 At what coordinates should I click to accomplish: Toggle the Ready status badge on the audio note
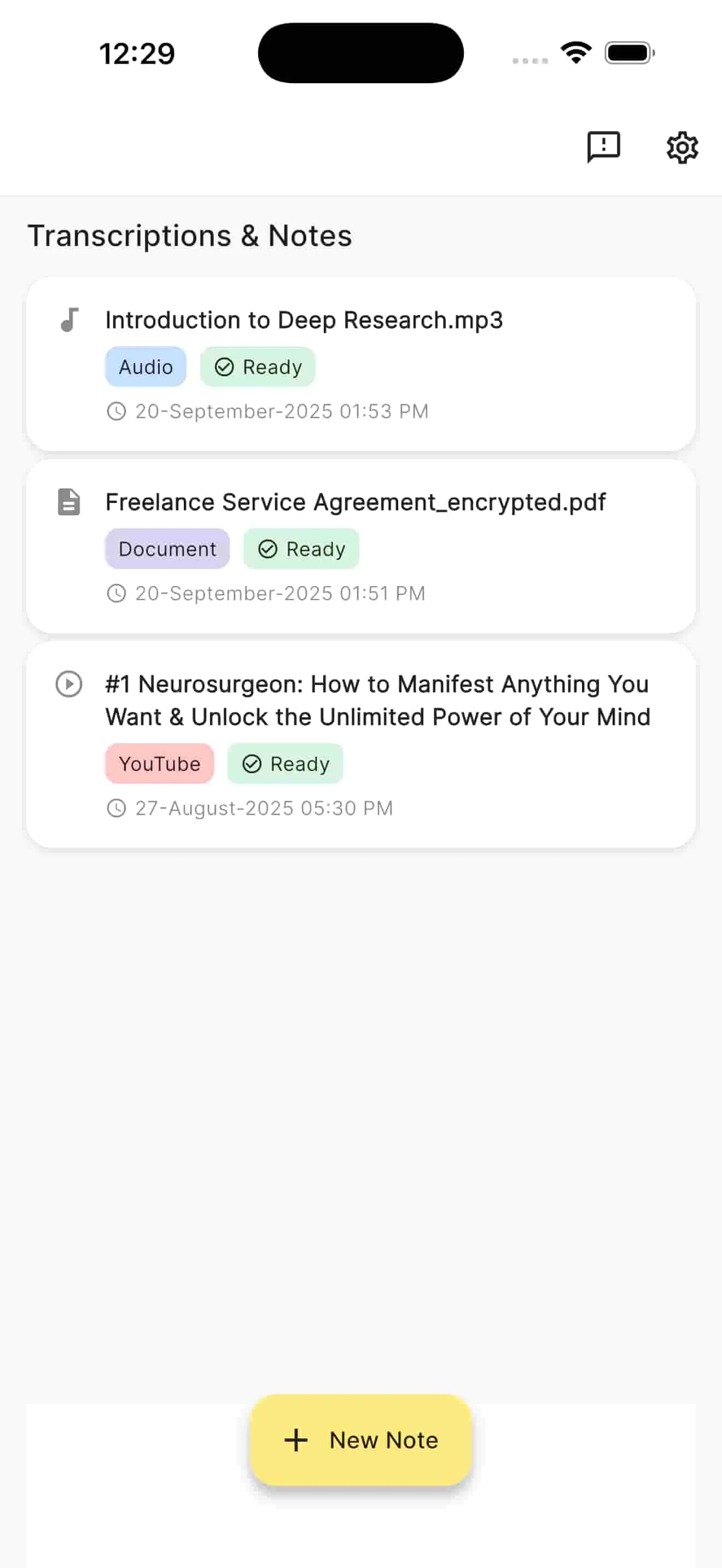(x=258, y=366)
